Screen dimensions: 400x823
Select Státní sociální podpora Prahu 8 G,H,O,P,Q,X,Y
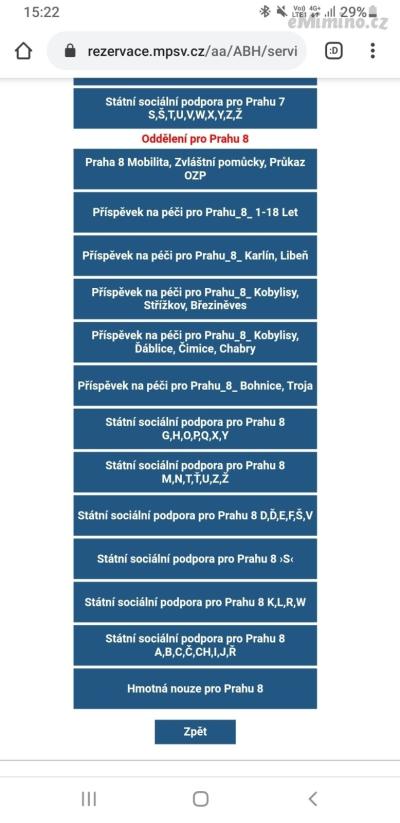tap(195, 429)
